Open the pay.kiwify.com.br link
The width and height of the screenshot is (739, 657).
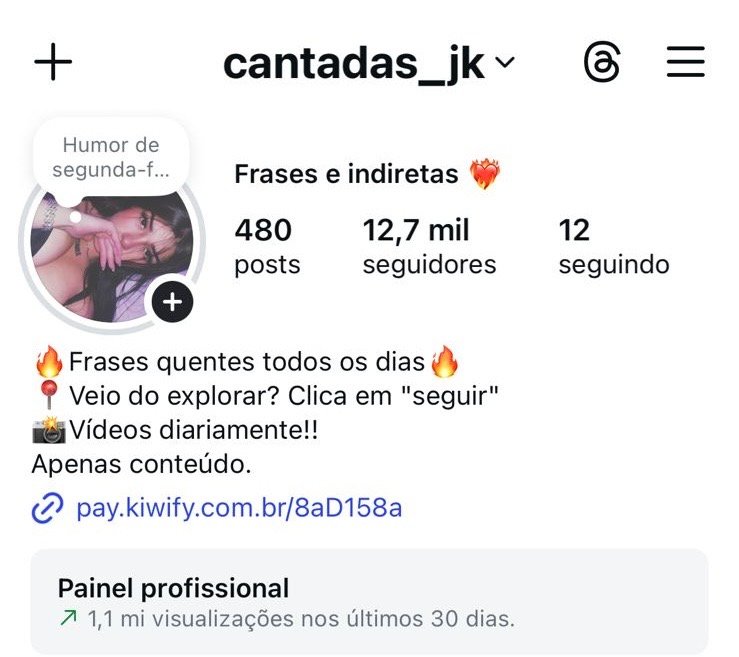(238, 508)
